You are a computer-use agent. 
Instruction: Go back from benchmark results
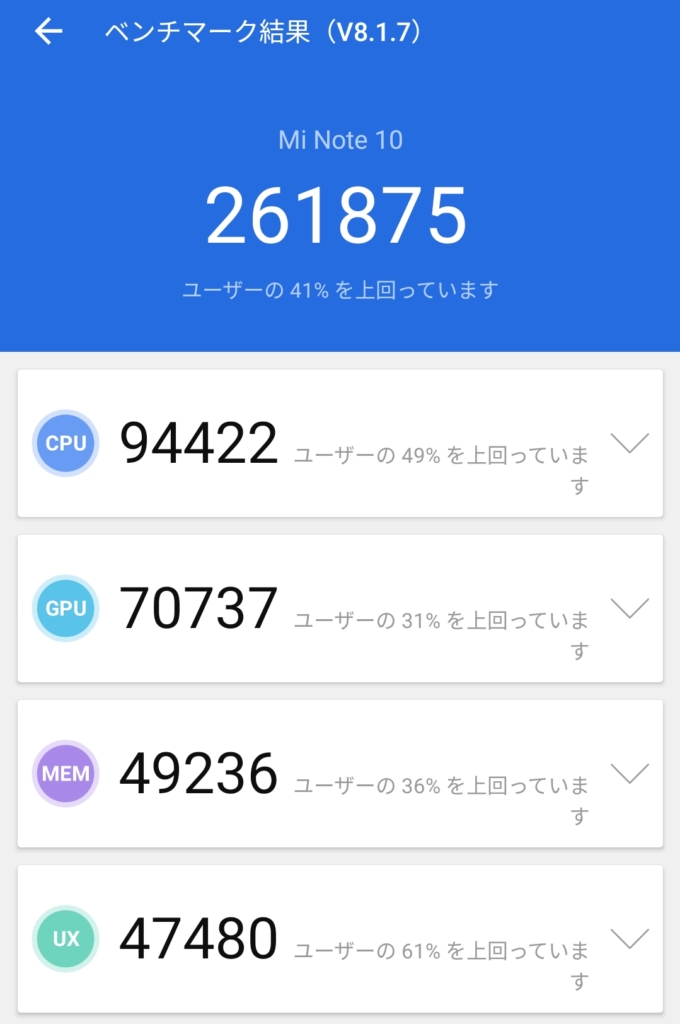(x=48, y=32)
